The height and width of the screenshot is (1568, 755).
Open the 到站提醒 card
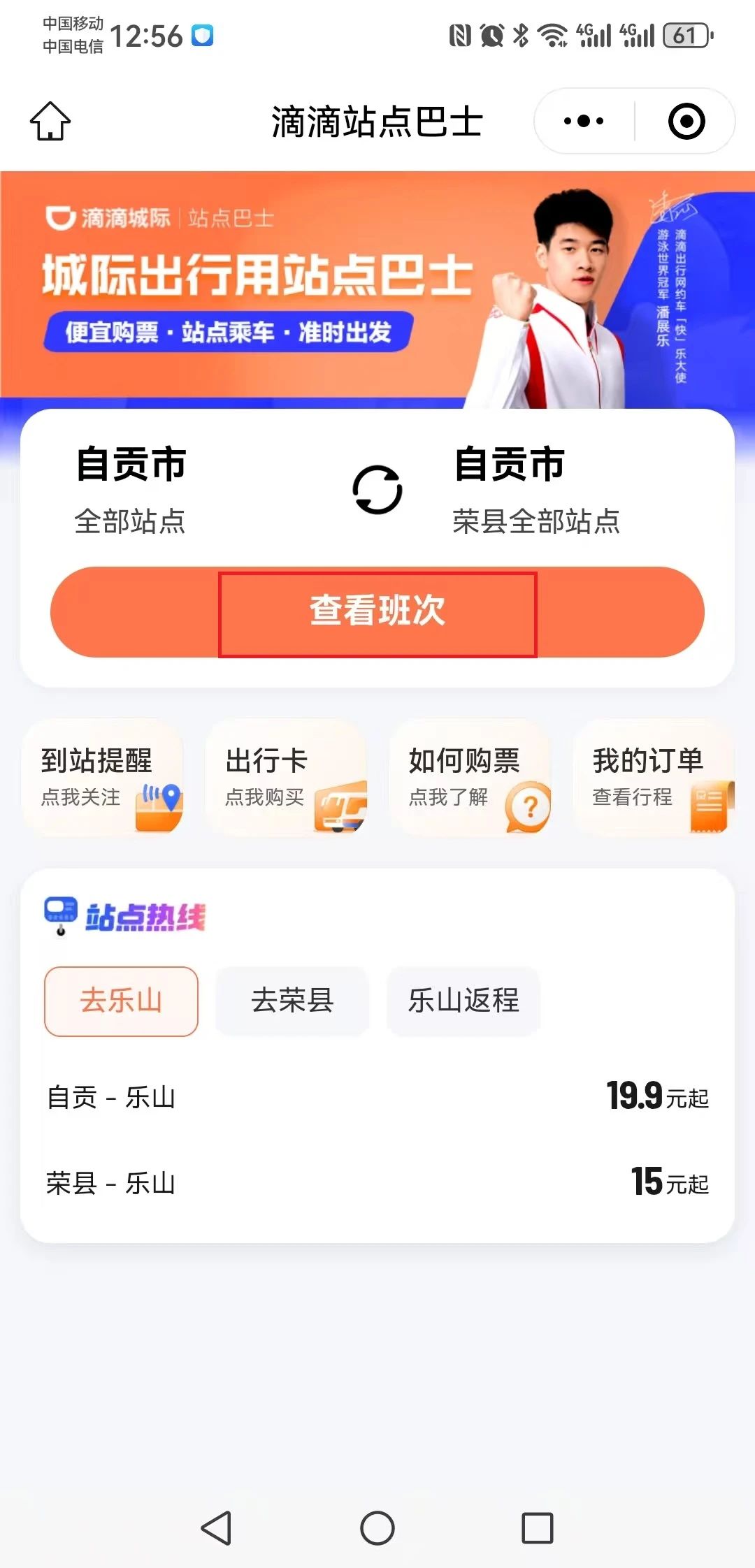(103, 778)
